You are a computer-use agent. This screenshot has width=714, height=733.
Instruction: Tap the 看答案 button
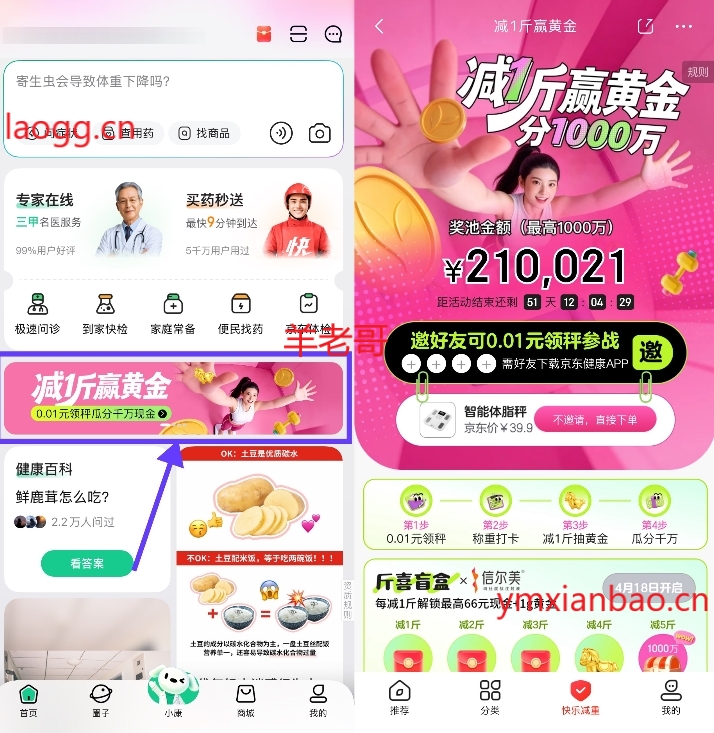[x=87, y=563]
